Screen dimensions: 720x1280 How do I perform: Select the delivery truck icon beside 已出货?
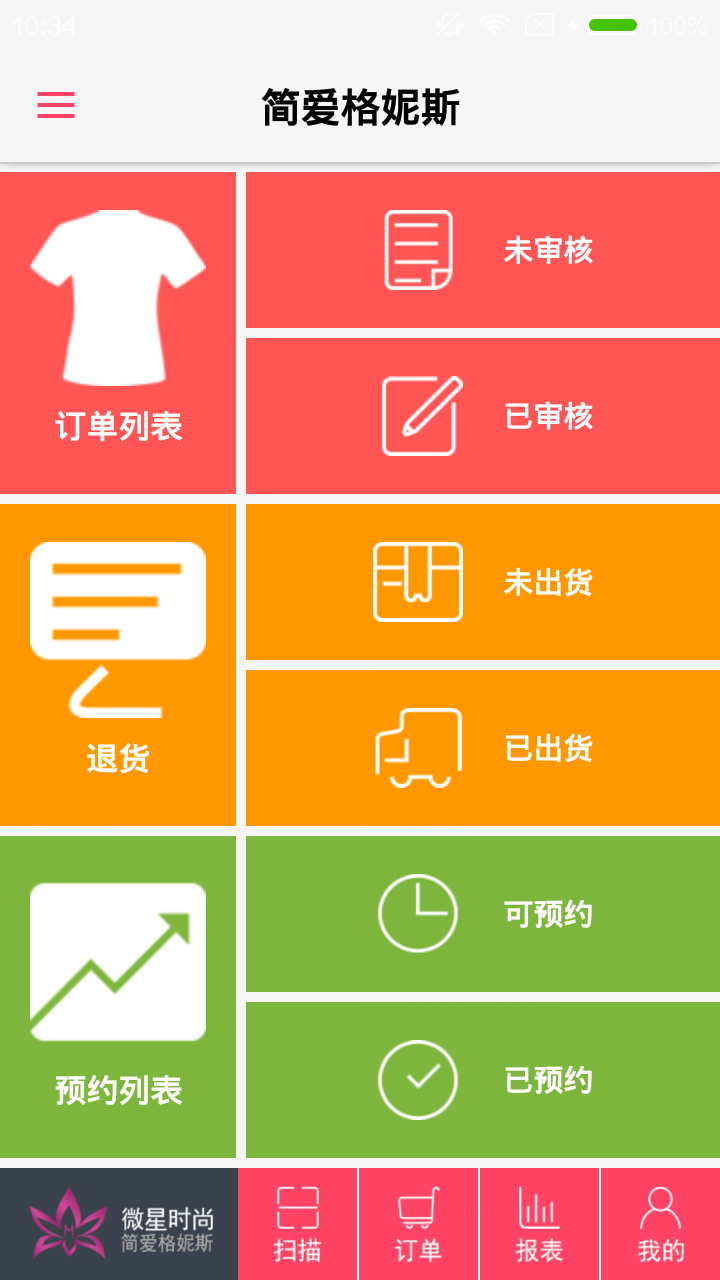coord(420,746)
